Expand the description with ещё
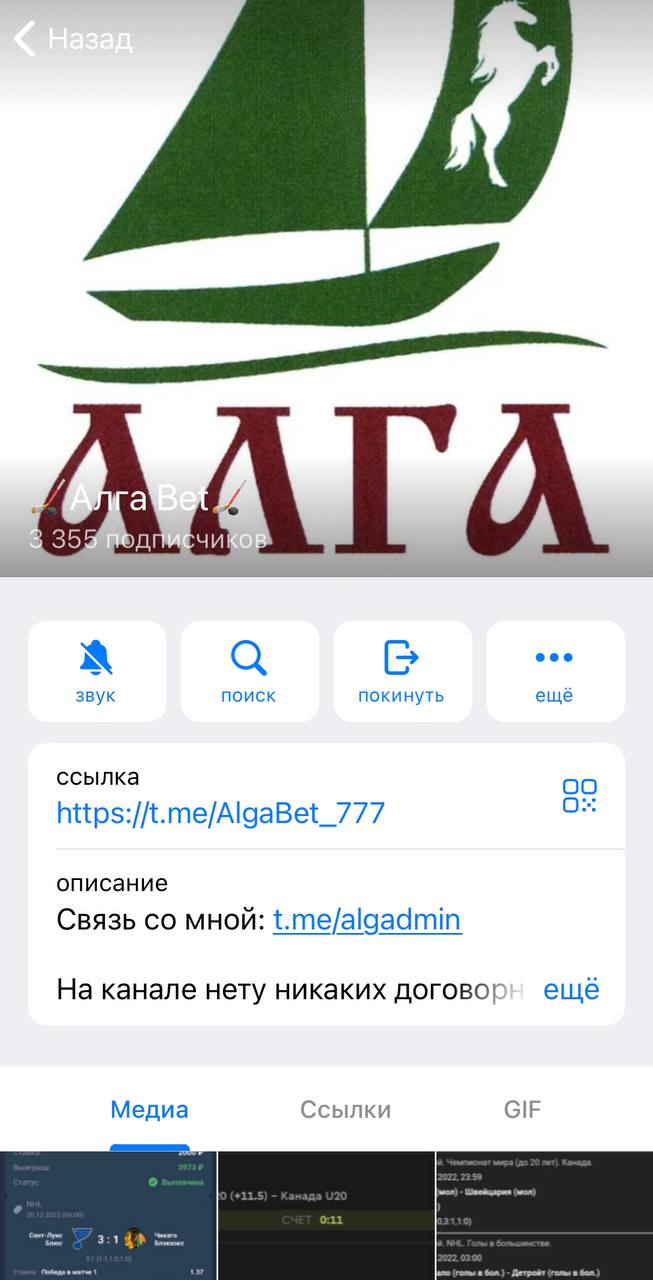Viewport: 653px width, 1280px height. (x=571, y=989)
